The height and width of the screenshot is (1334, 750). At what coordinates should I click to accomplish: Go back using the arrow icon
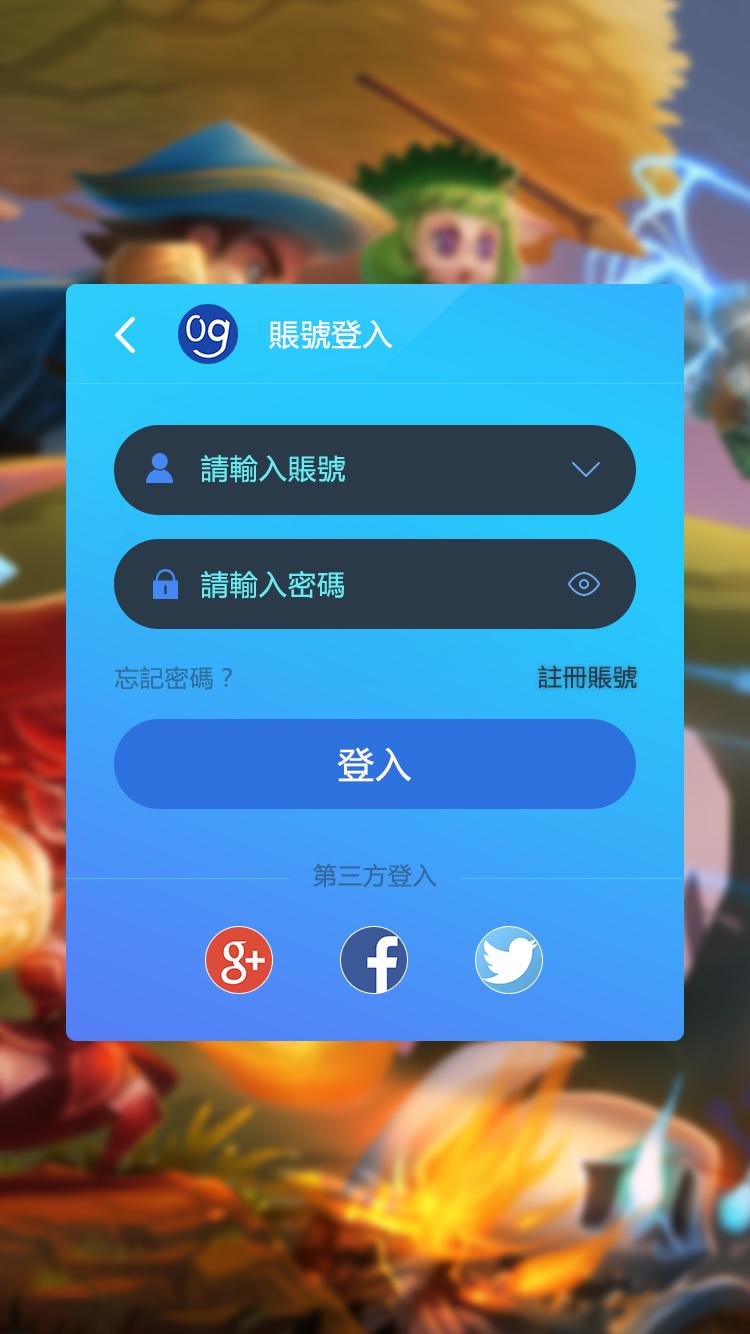[x=125, y=335]
